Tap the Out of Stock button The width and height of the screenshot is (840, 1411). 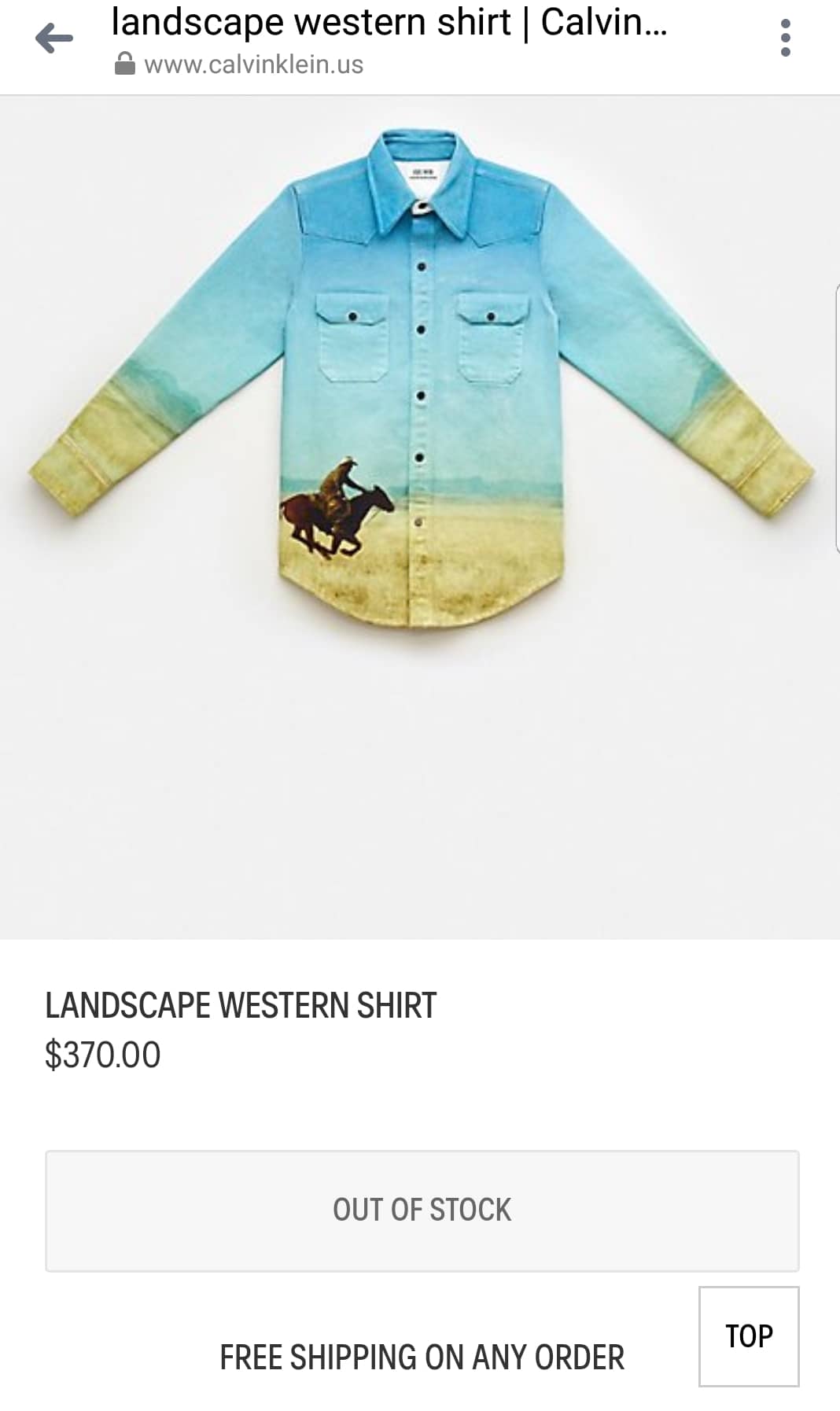pyautogui.click(x=422, y=1210)
